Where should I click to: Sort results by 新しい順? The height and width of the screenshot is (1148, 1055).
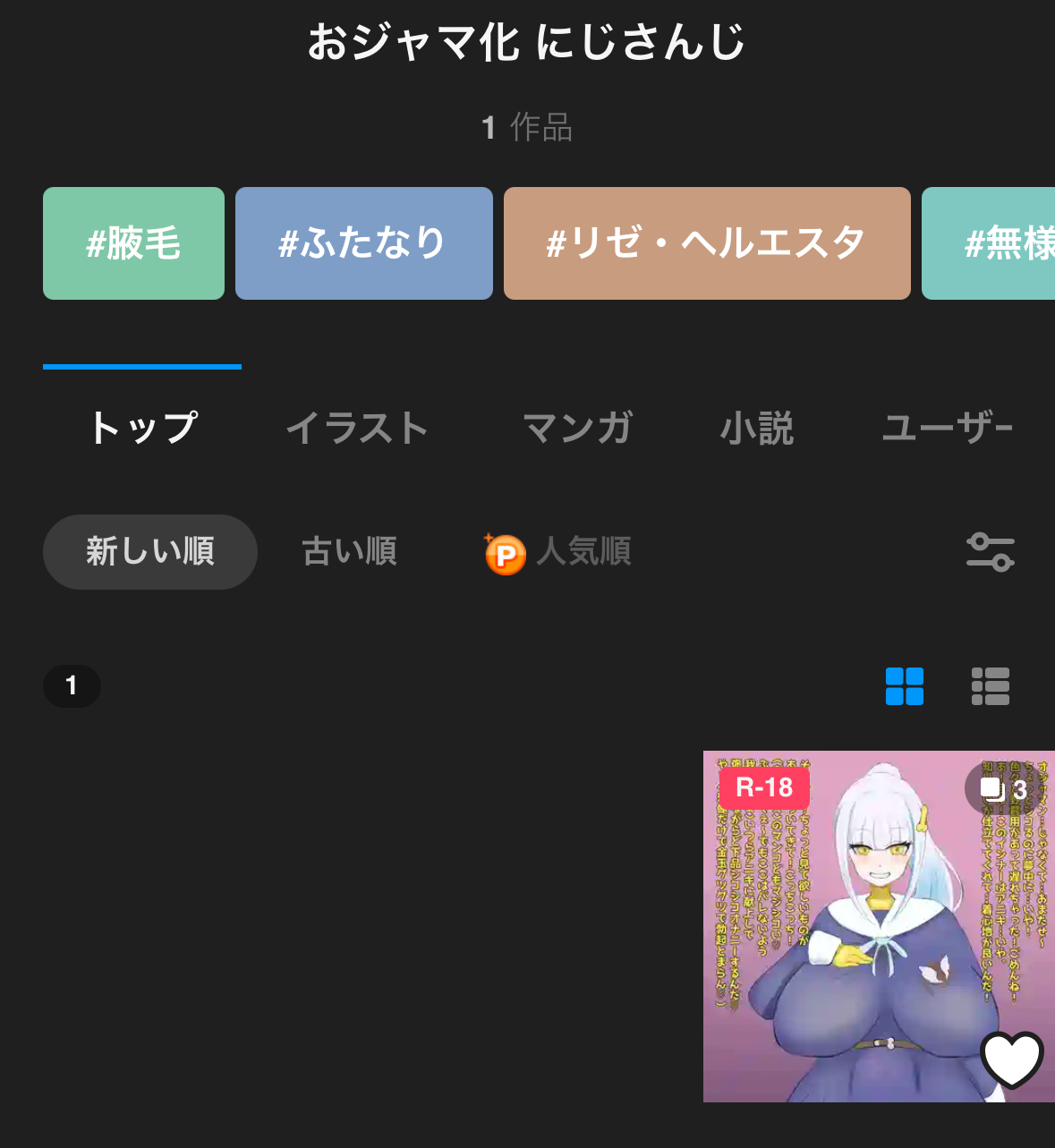coord(150,551)
